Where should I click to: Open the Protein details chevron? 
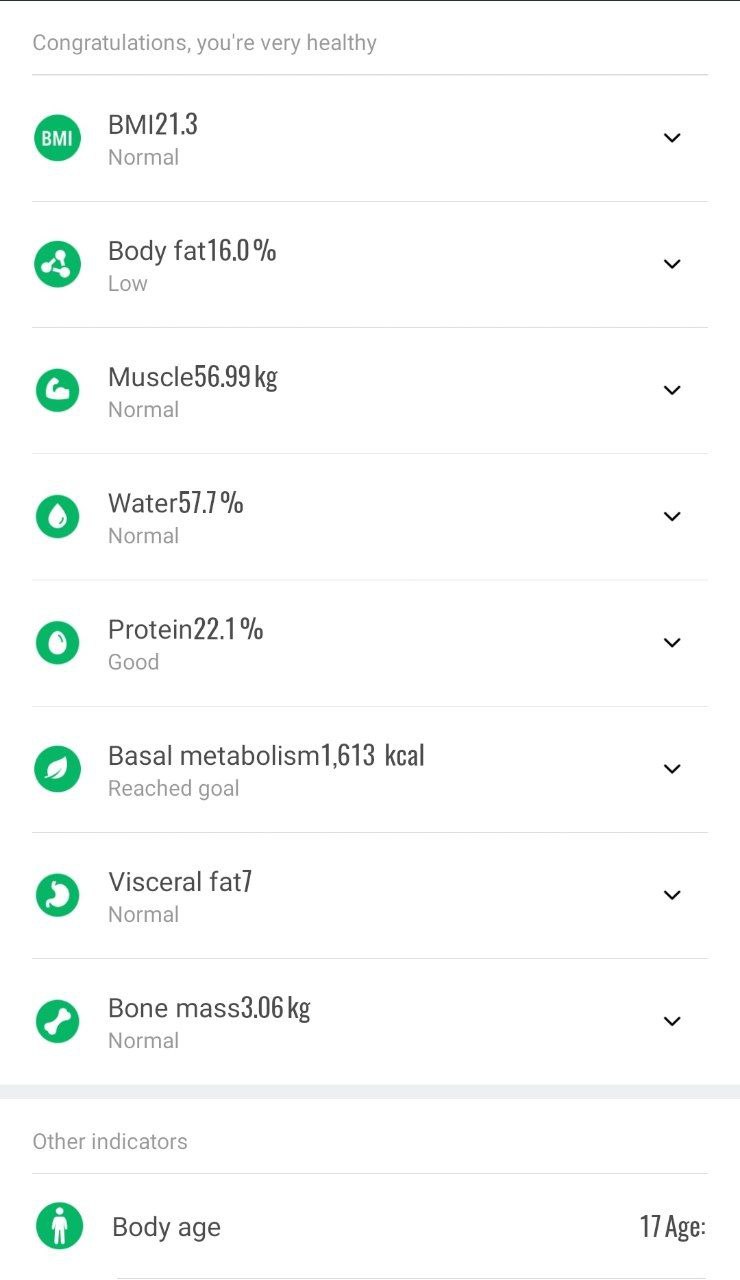click(x=672, y=643)
